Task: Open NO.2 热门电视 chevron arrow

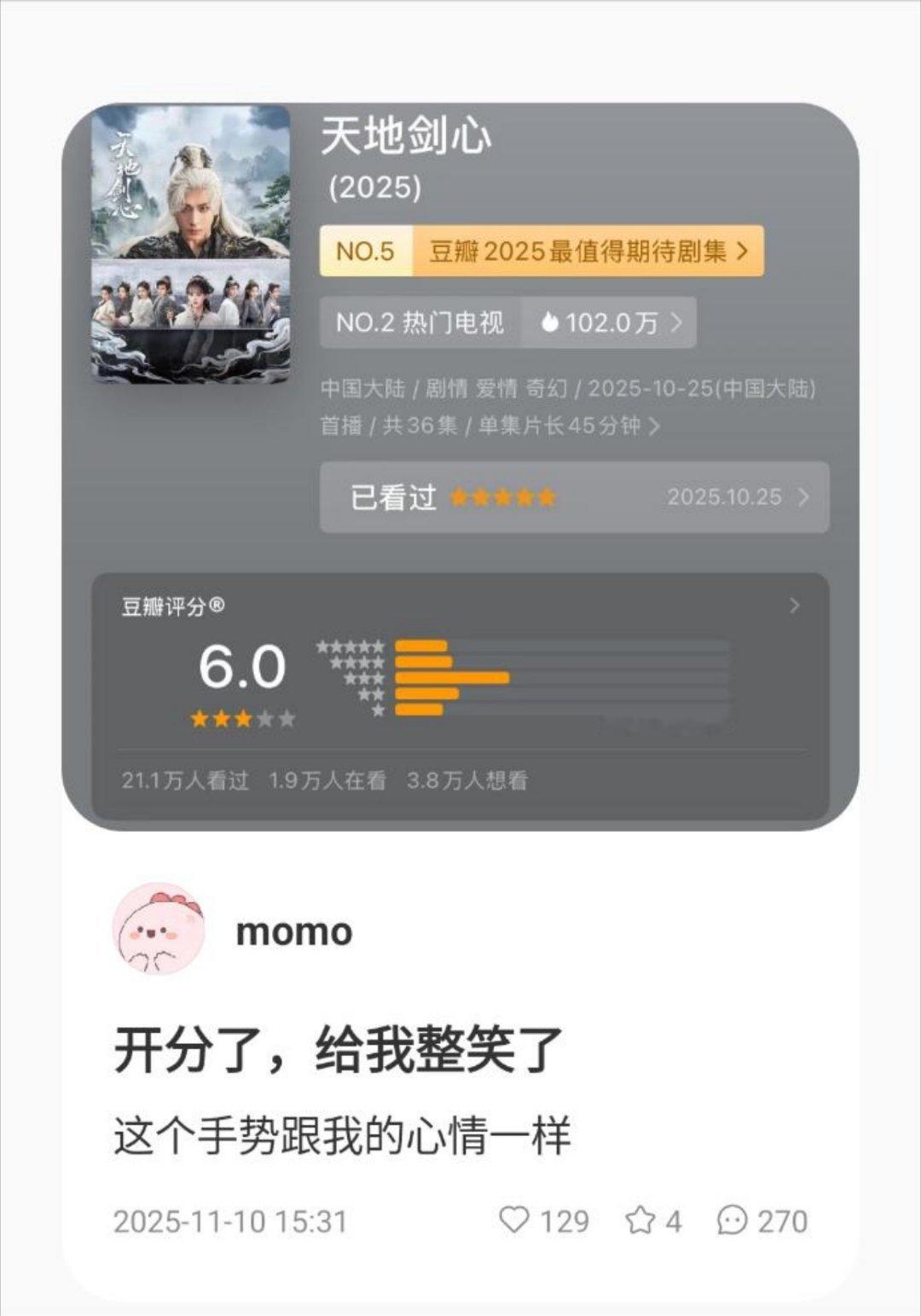Action: (676, 322)
